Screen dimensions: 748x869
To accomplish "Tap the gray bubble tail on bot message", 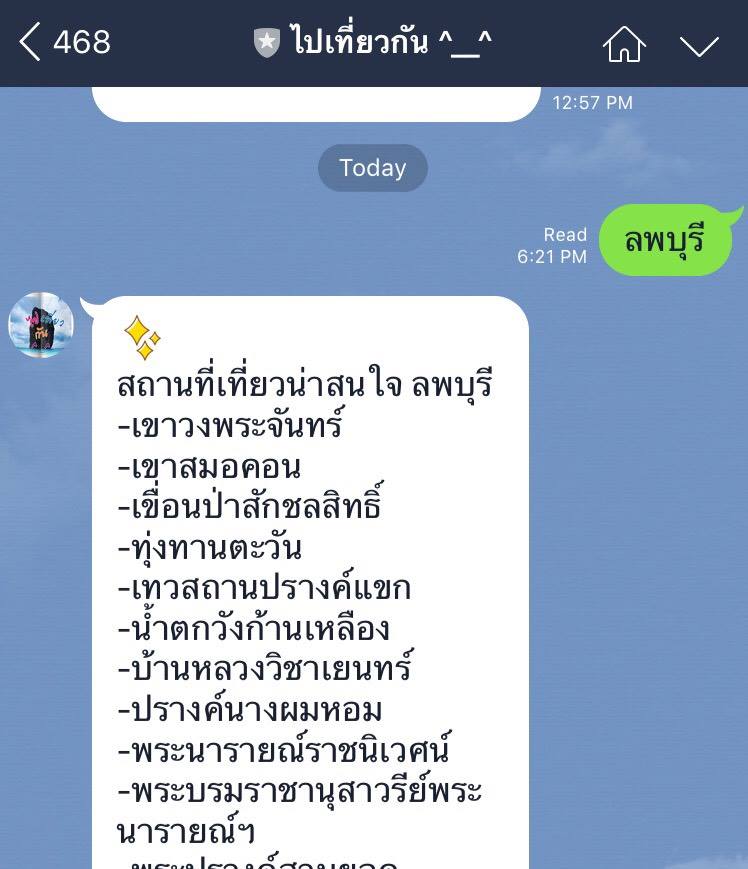I will [90, 305].
